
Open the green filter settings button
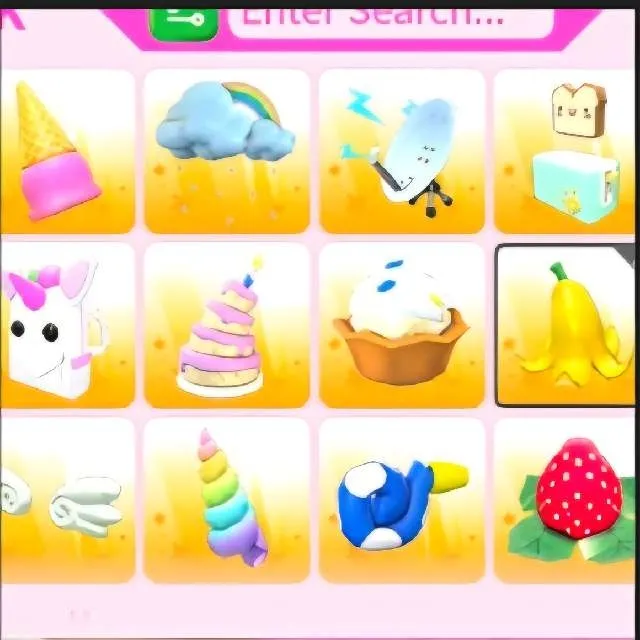point(183,22)
